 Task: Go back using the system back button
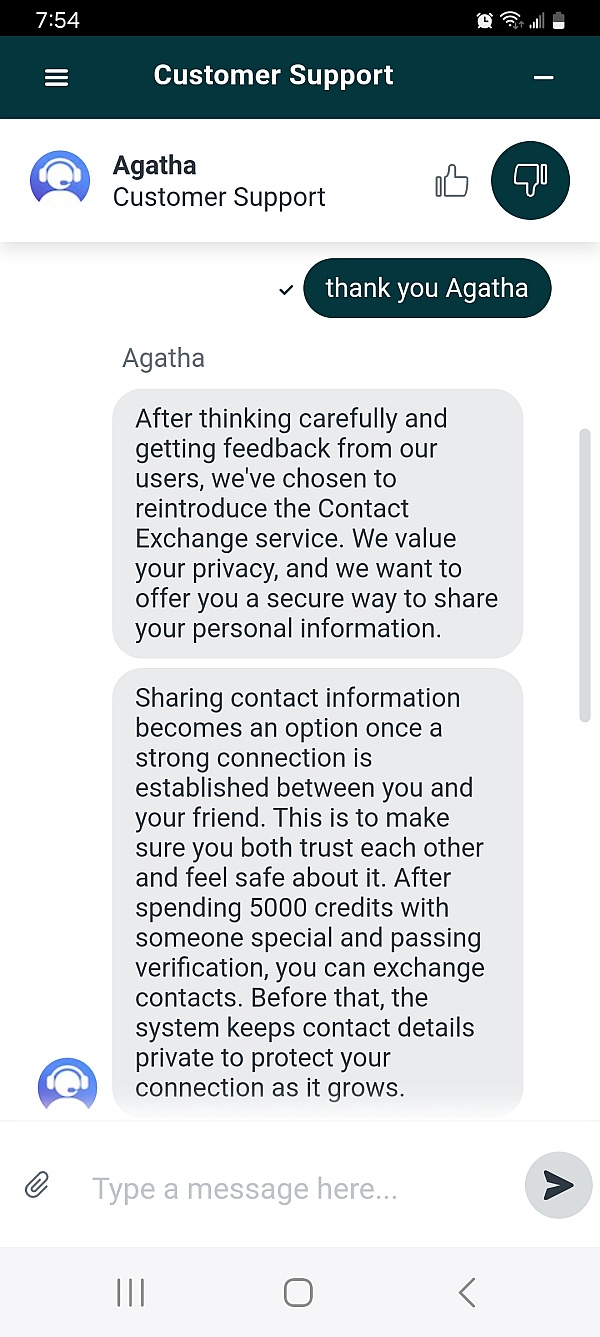[x=466, y=1292]
